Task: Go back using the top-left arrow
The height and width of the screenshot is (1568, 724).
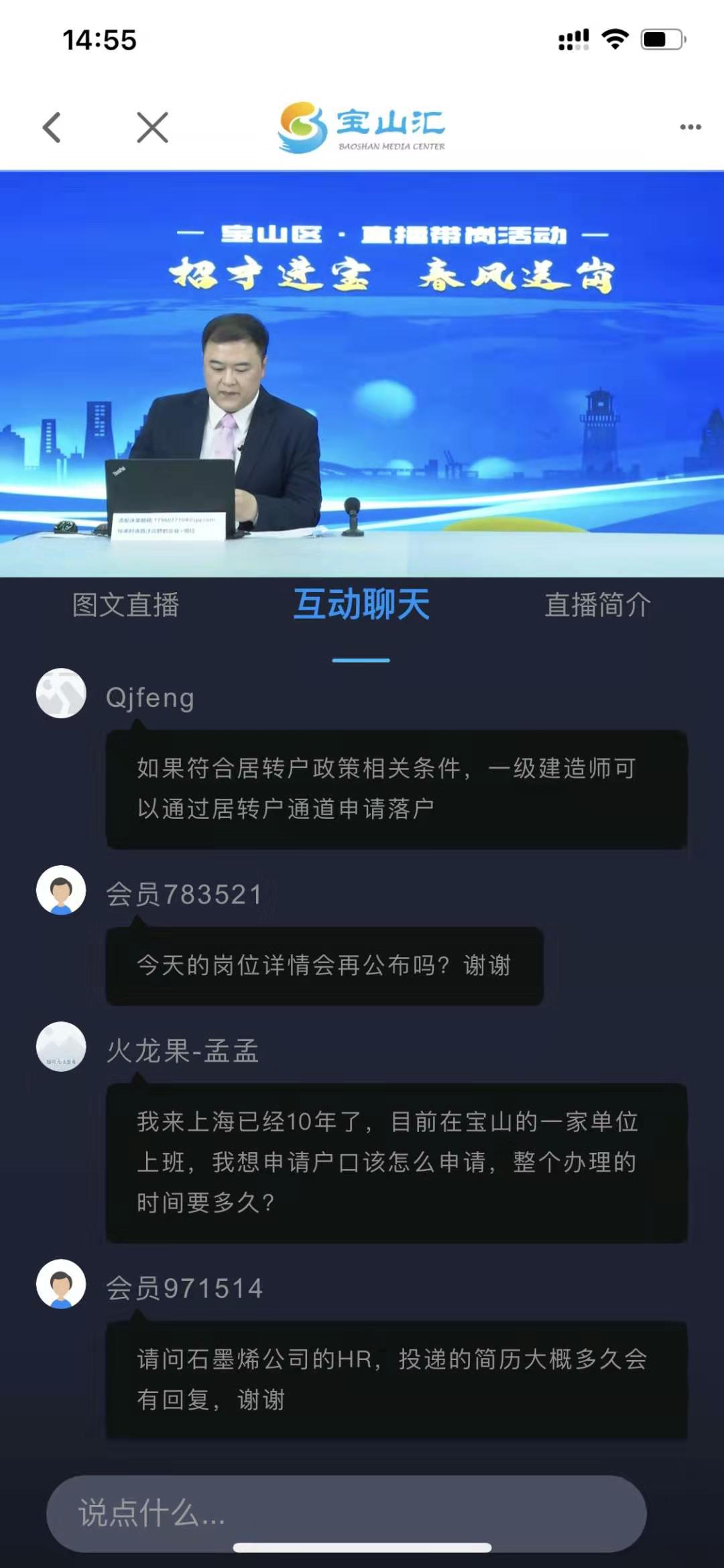Action: 52,127
